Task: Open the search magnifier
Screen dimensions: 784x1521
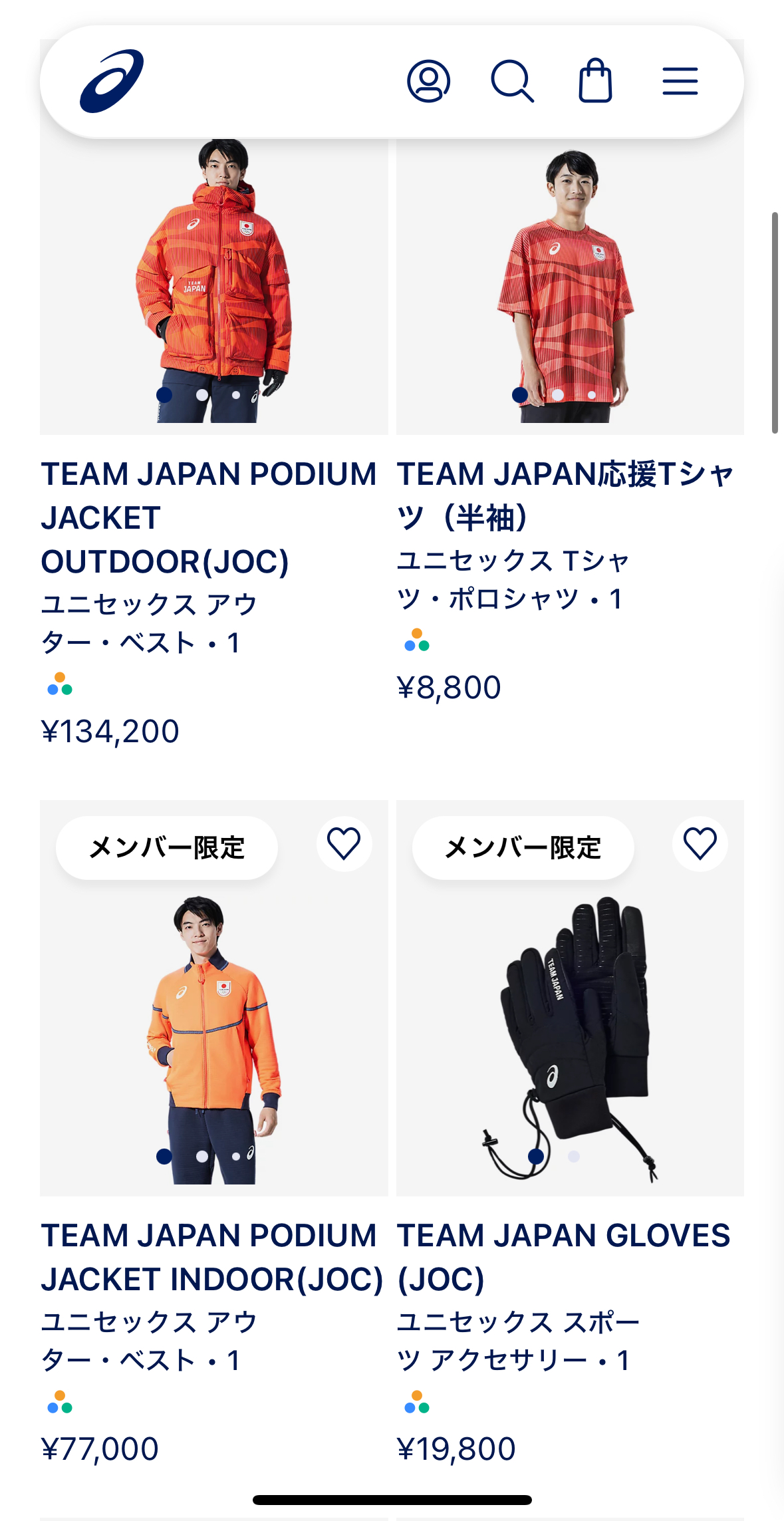Action: coord(512,81)
